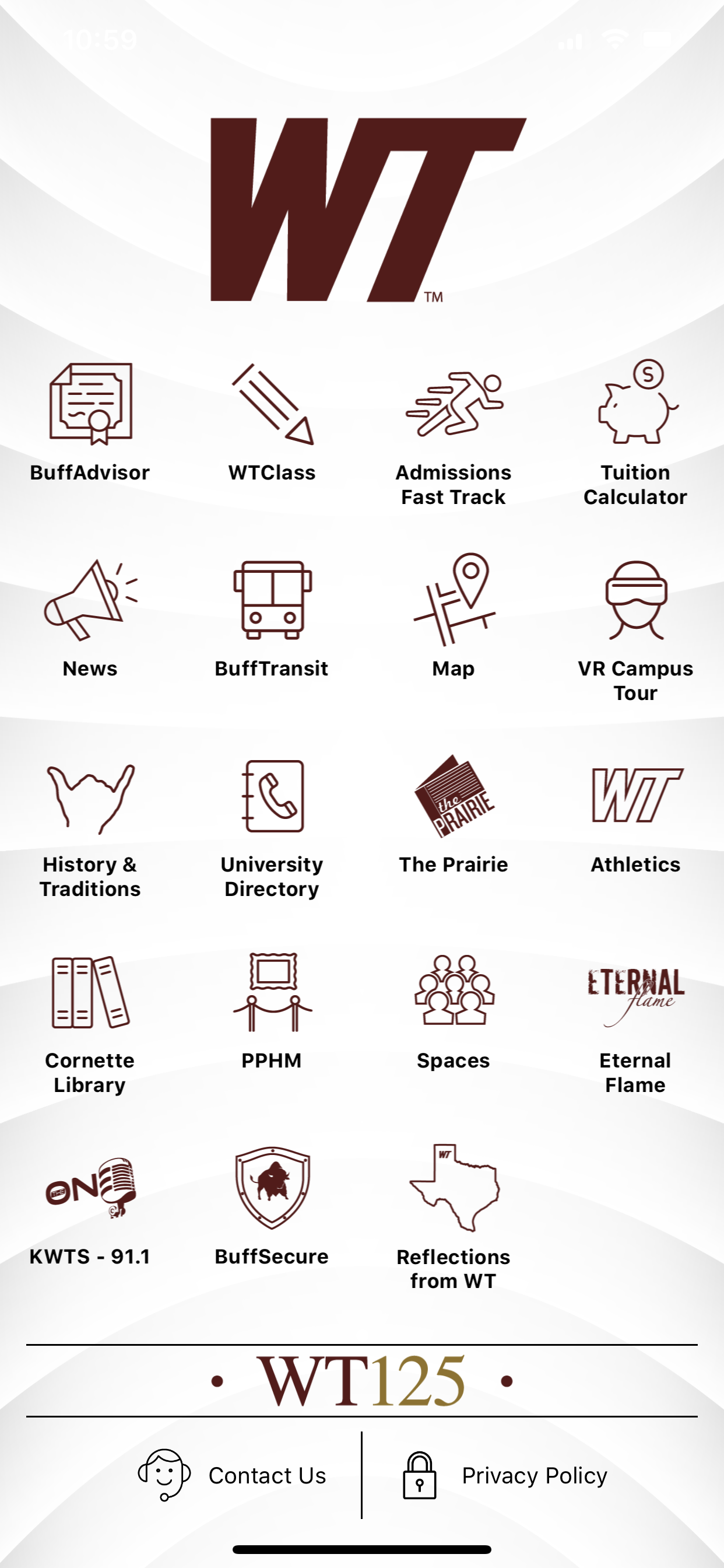Open Admissions Fast Track
Screen dimensions: 724x1568
454,434
